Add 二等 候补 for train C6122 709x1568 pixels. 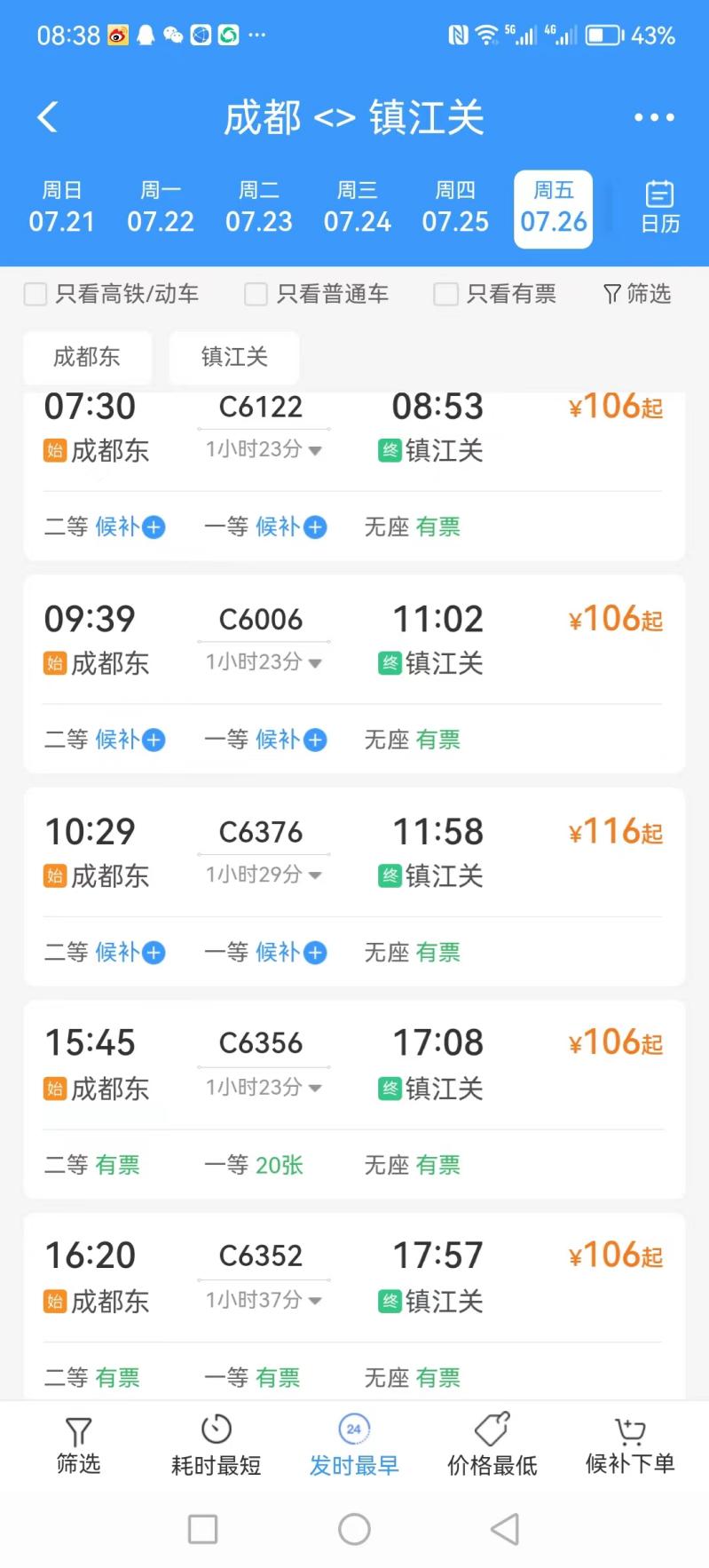click(105, 527)
